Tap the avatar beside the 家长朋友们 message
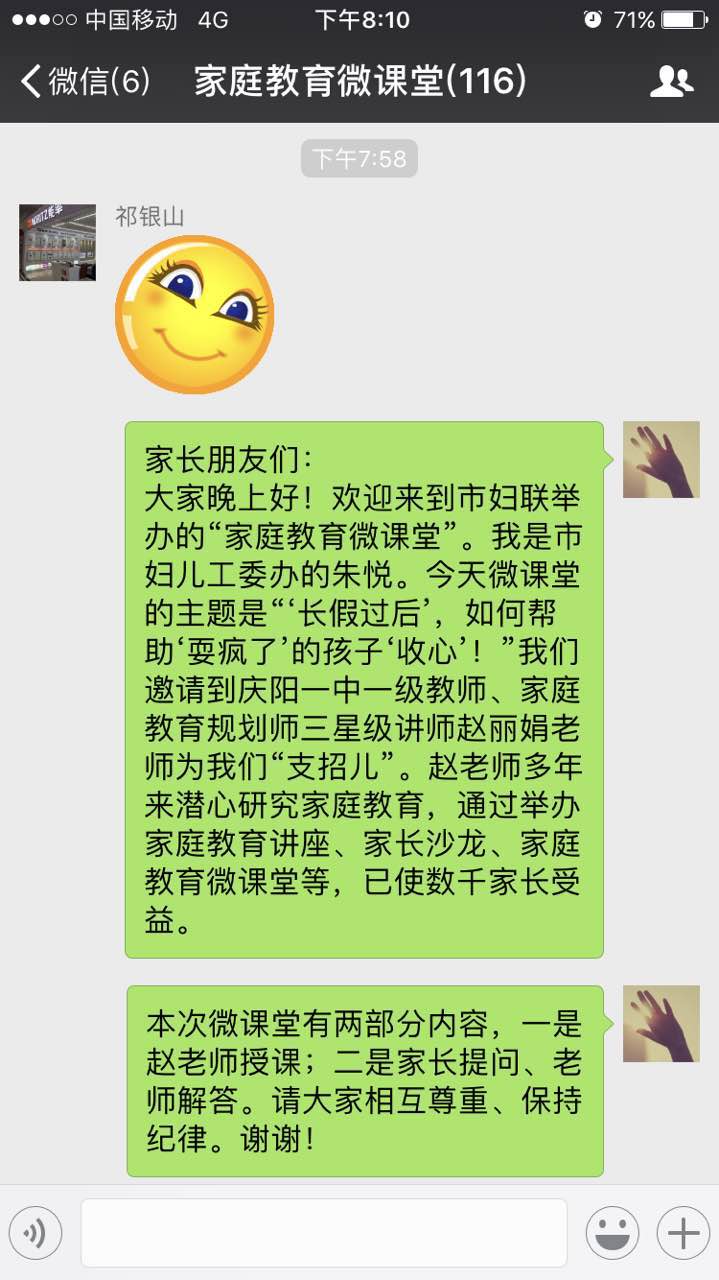Viewport: 719px width, 1280px height. (x=660, y=459)
